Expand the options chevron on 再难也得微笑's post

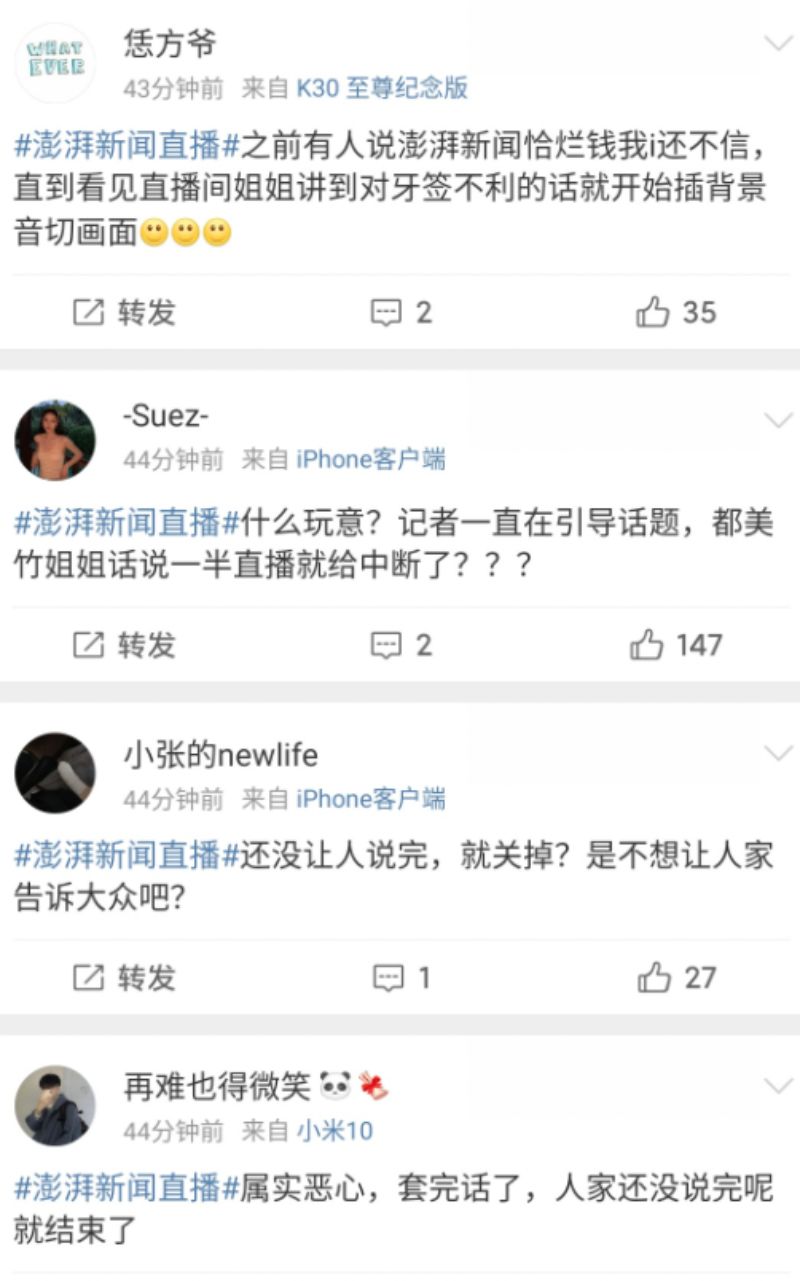click(778, 1086)
